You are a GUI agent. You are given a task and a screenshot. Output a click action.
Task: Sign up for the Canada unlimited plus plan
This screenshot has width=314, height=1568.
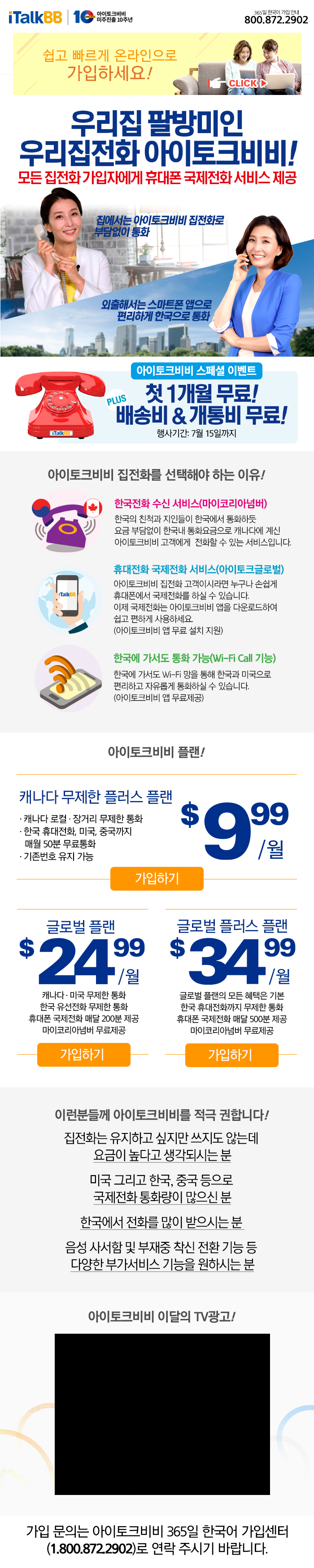pos(157,879)
